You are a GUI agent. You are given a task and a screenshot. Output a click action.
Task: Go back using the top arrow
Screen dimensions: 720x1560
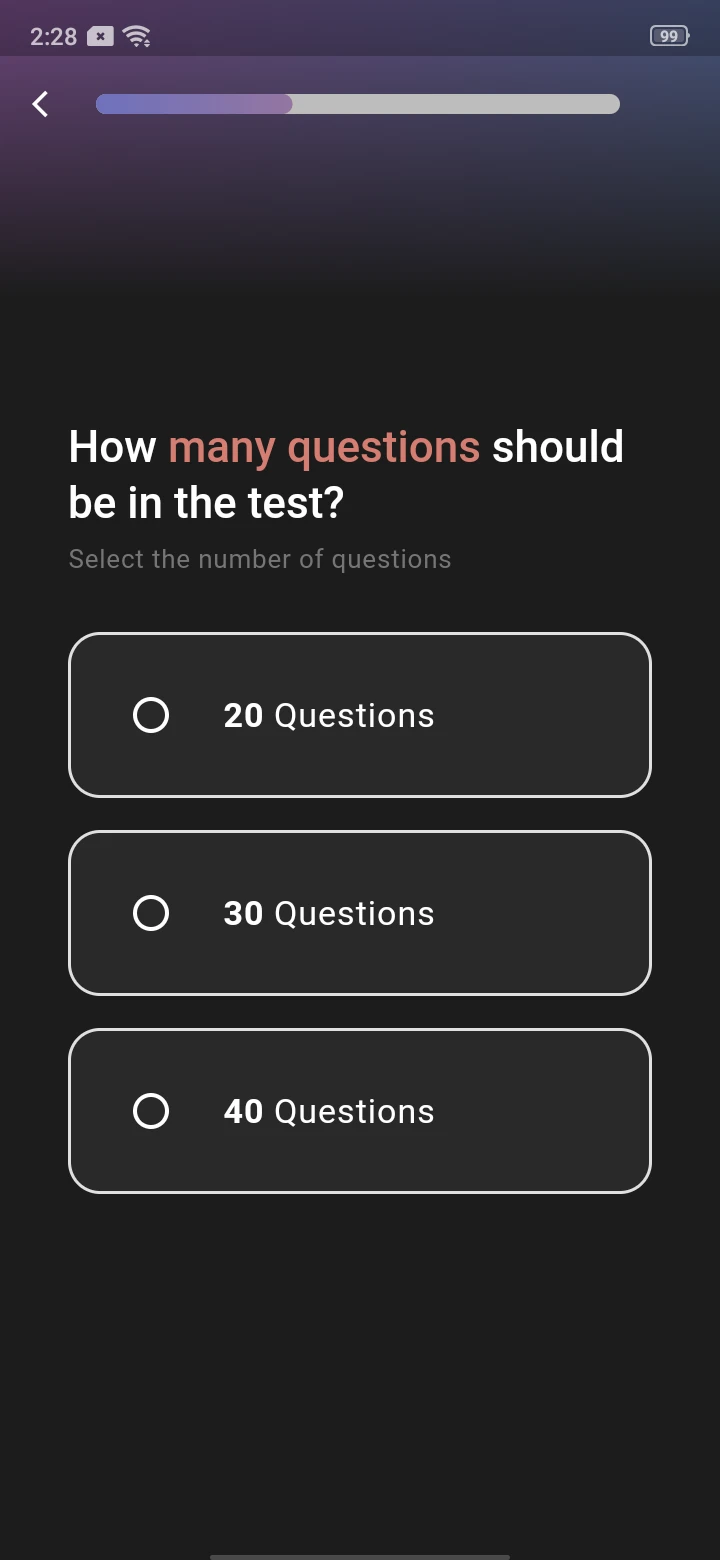[40, 104]
